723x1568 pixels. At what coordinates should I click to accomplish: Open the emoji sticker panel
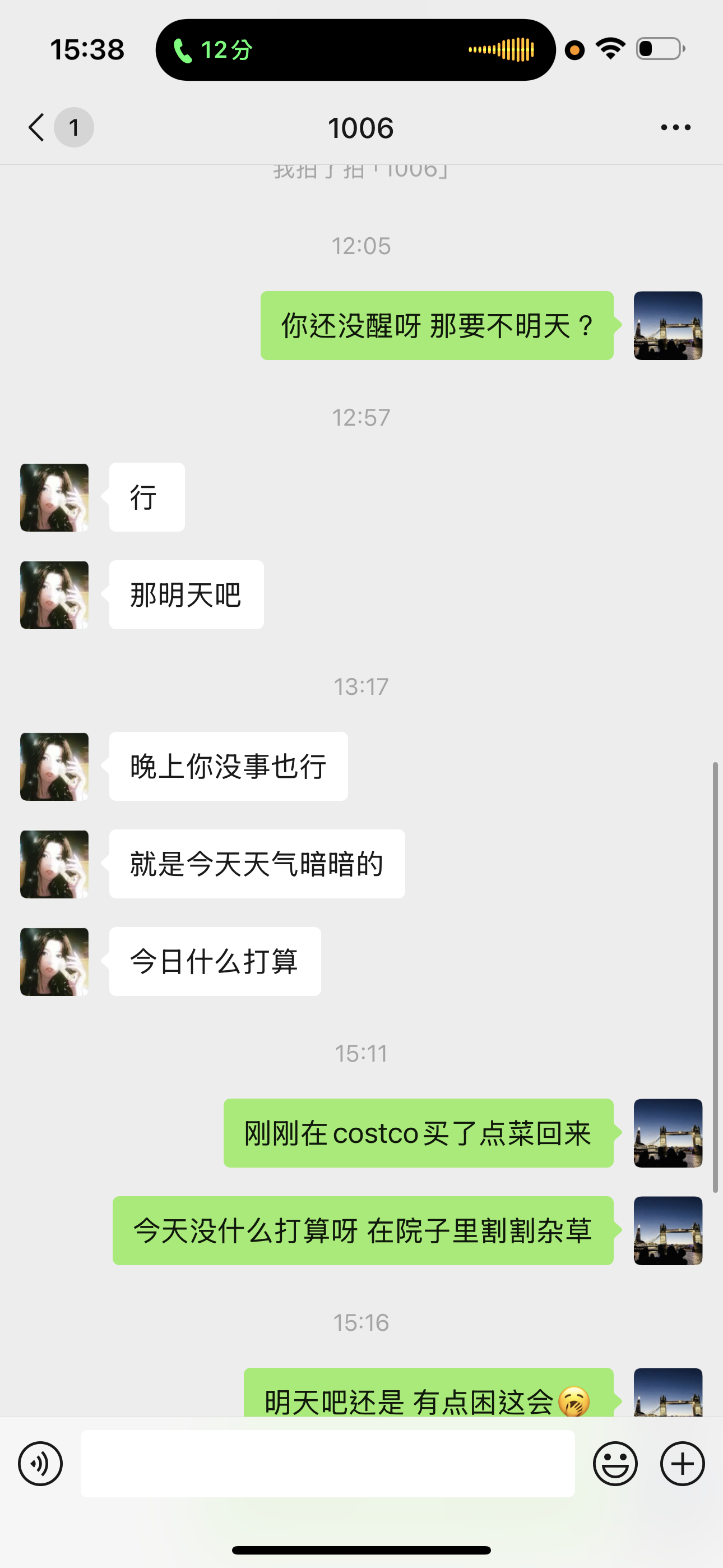click(615, 1463)
